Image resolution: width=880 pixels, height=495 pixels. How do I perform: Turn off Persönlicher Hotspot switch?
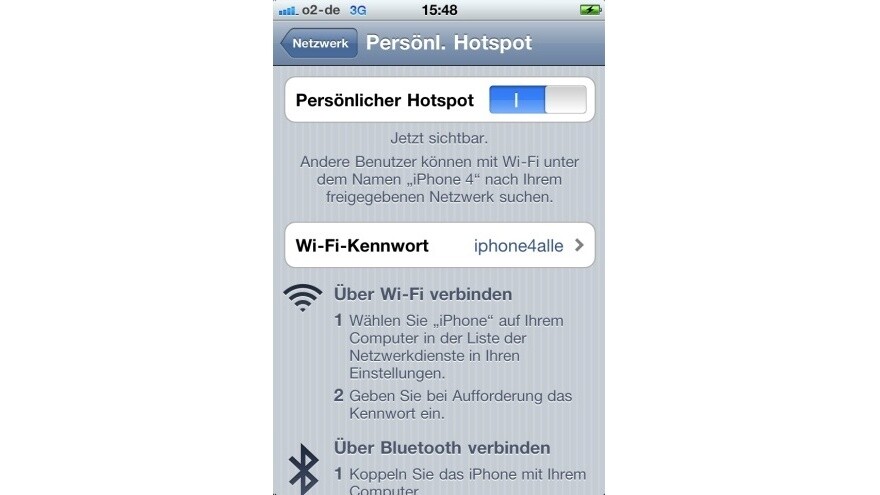537,100
